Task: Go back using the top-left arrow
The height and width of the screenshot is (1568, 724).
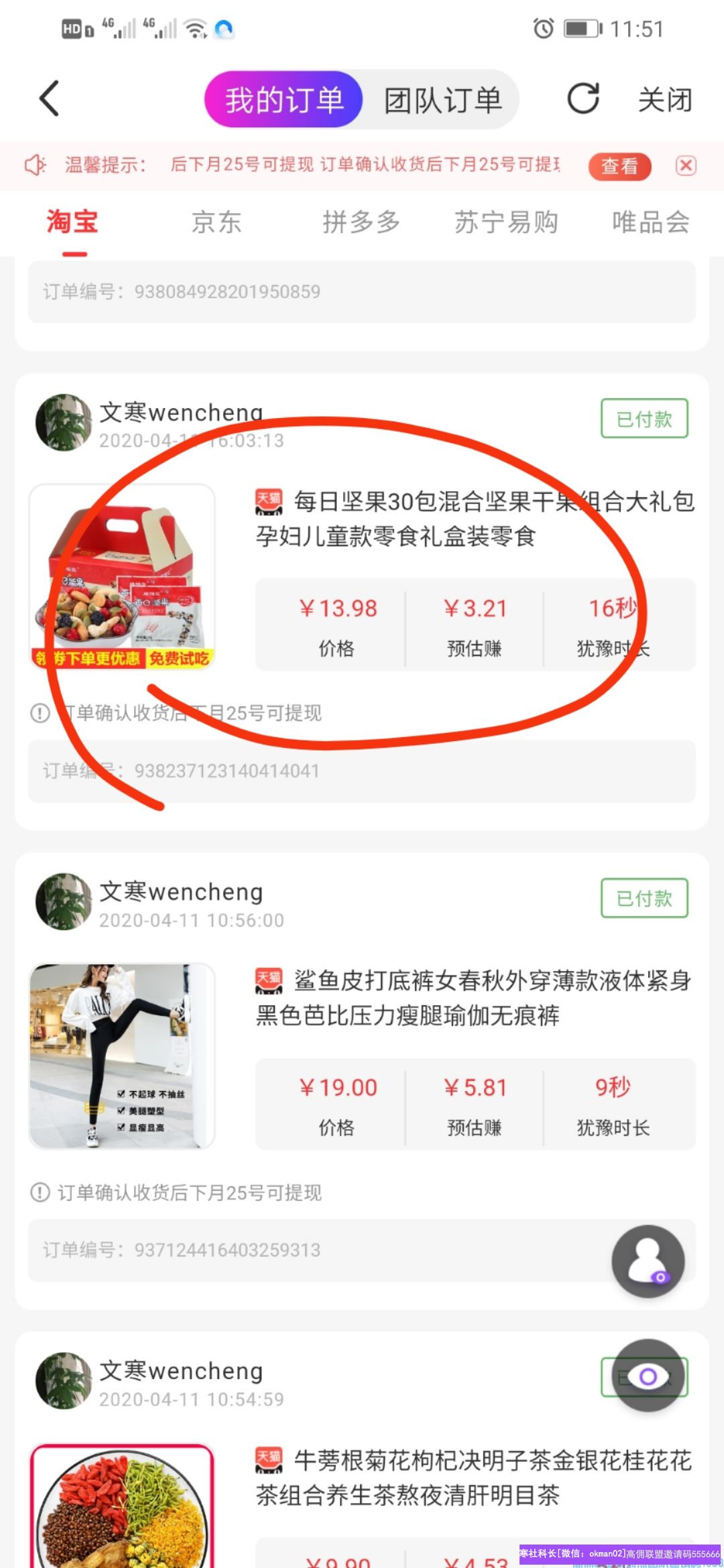Action: tap(49, 99)
